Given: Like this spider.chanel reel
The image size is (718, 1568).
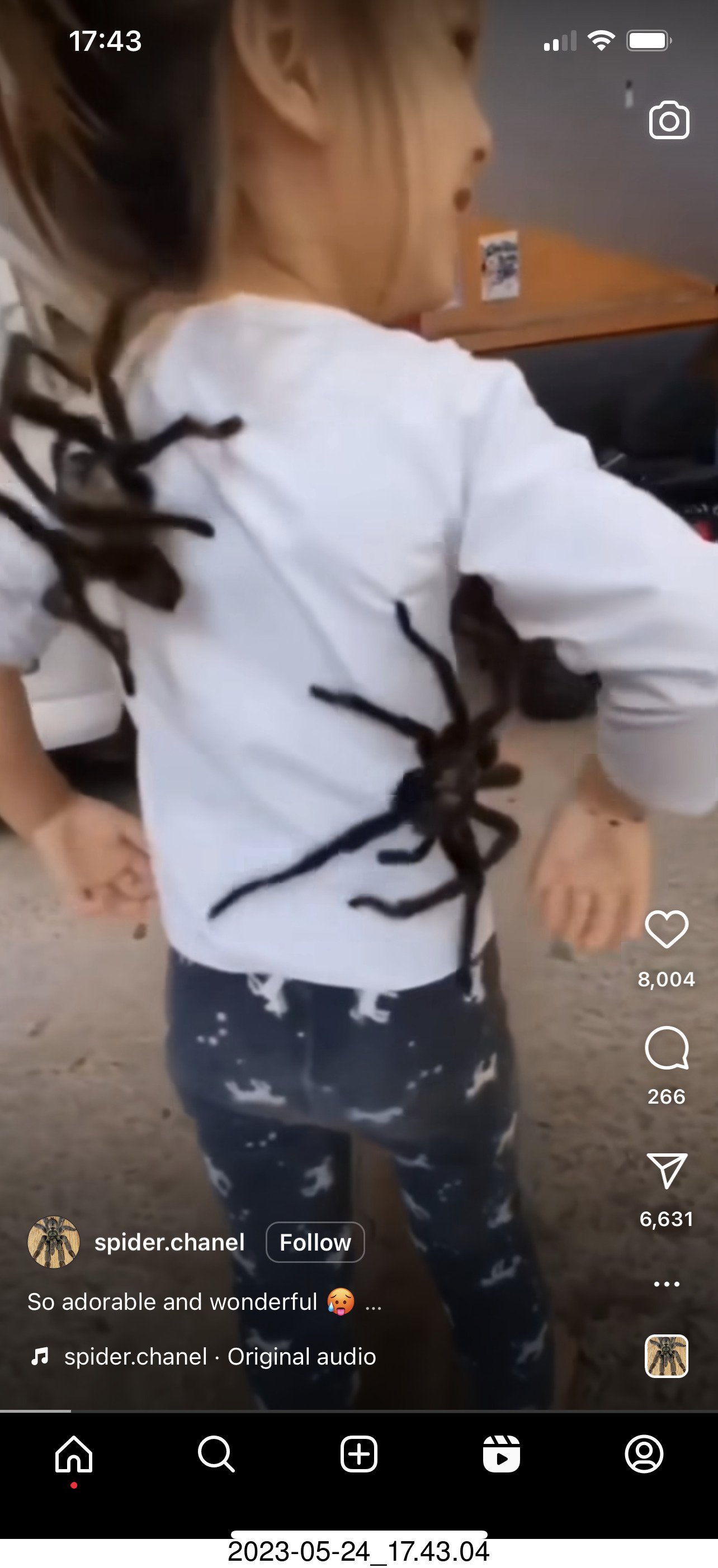Looking at the screenshot, I should pyautogui.click(x=666, y=929).
